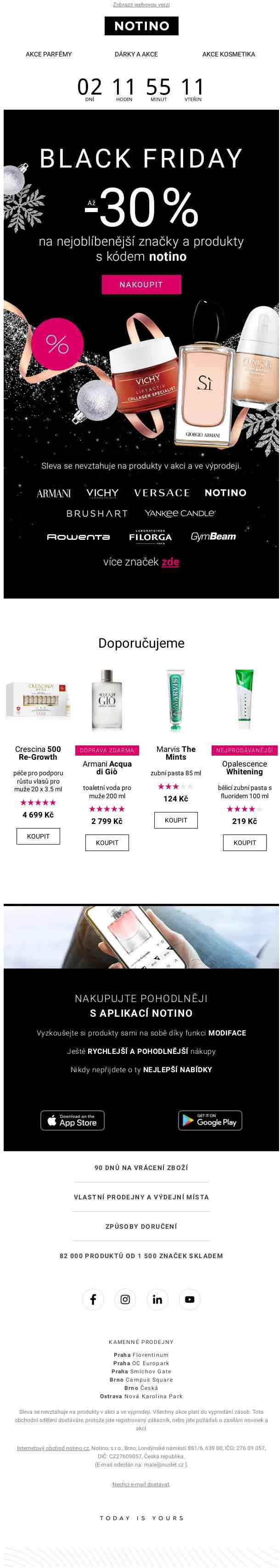Screen dimensions: 280x1568
Task: Open 90 DNŮ NA VRÁCENÍ ZBOŽÍ info
Action: (x=141, y=1167)
